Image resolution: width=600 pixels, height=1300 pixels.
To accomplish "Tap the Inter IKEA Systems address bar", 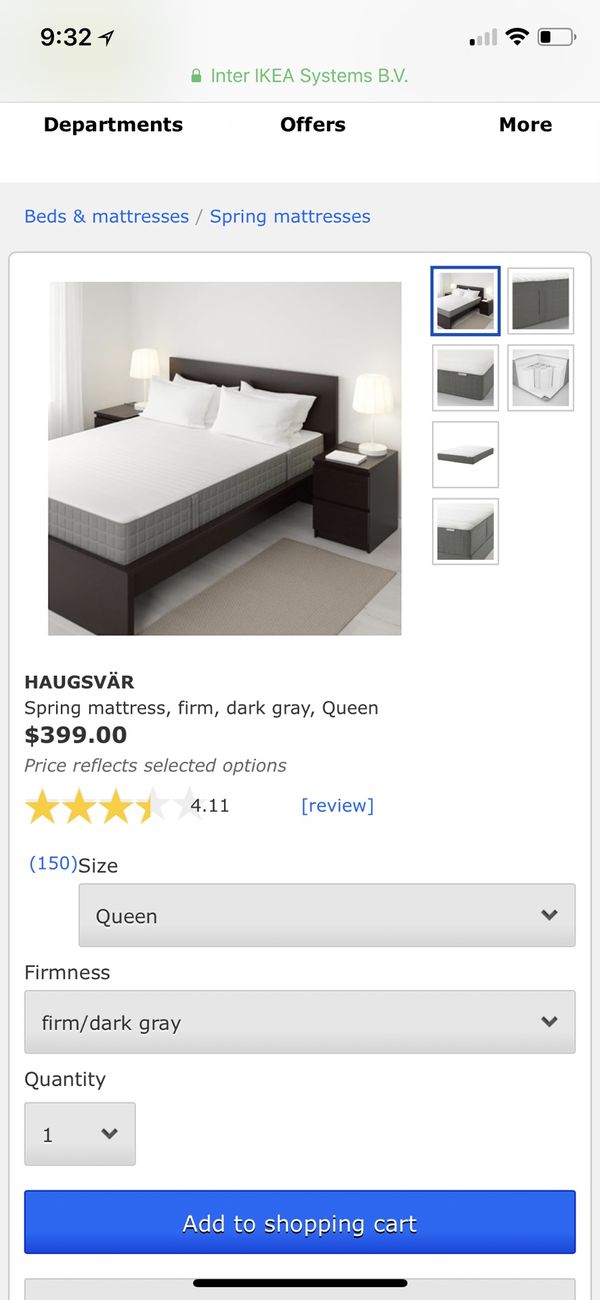I will [x=300, y=76].
